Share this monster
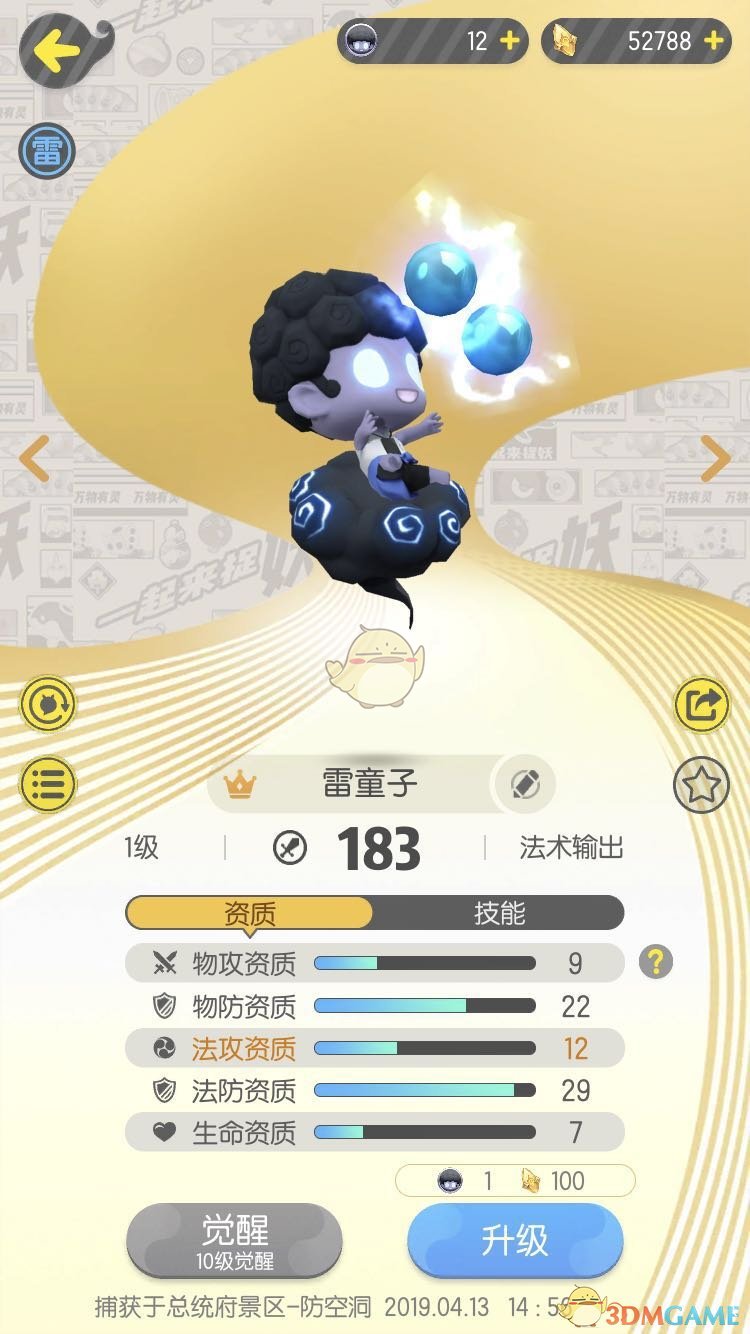Viewport: 750px width, 1334px height. click(701, 705)
